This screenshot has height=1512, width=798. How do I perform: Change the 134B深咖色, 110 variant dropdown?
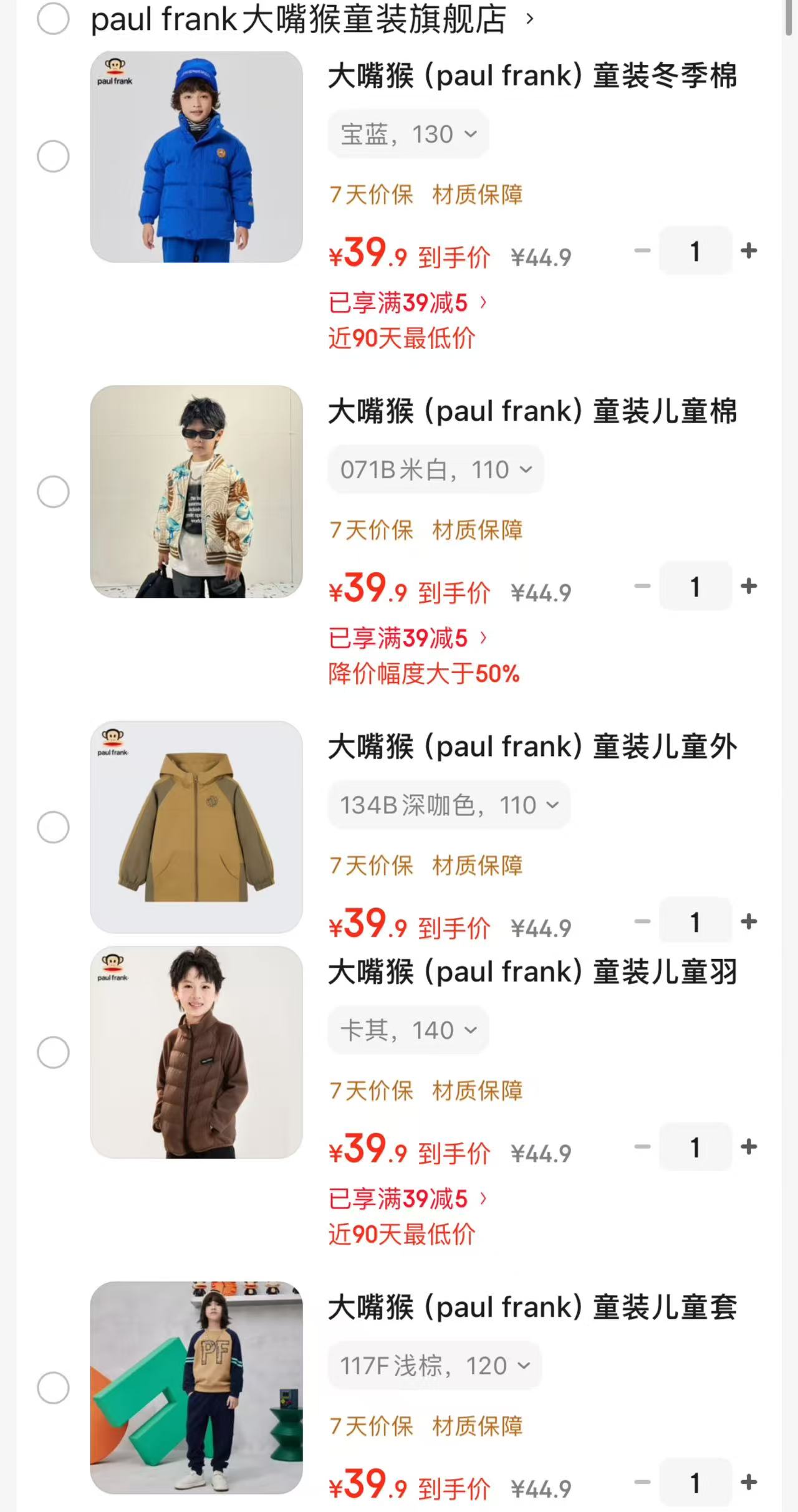[449, 805]
